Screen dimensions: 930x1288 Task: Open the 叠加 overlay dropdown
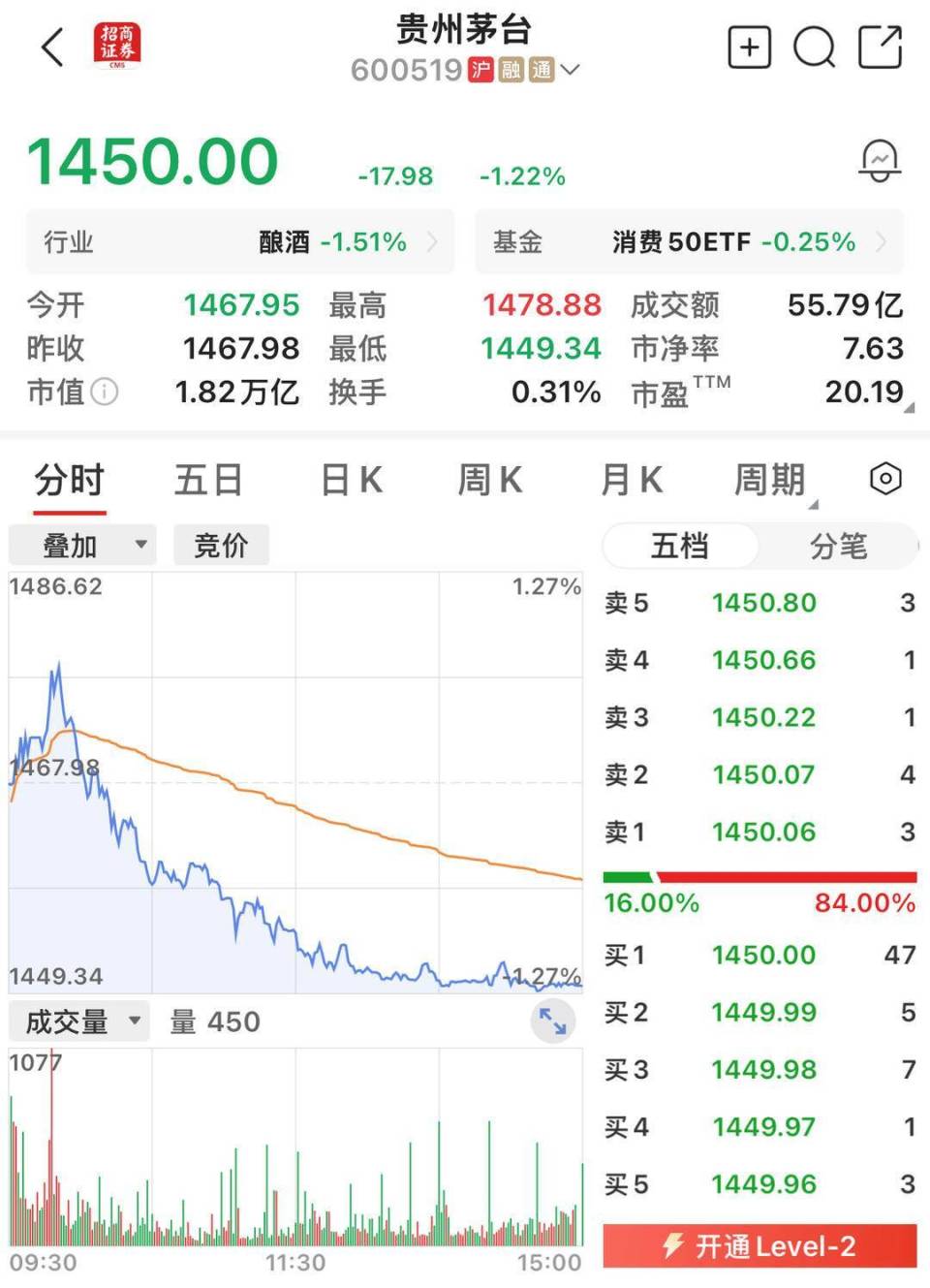[80, 545]
